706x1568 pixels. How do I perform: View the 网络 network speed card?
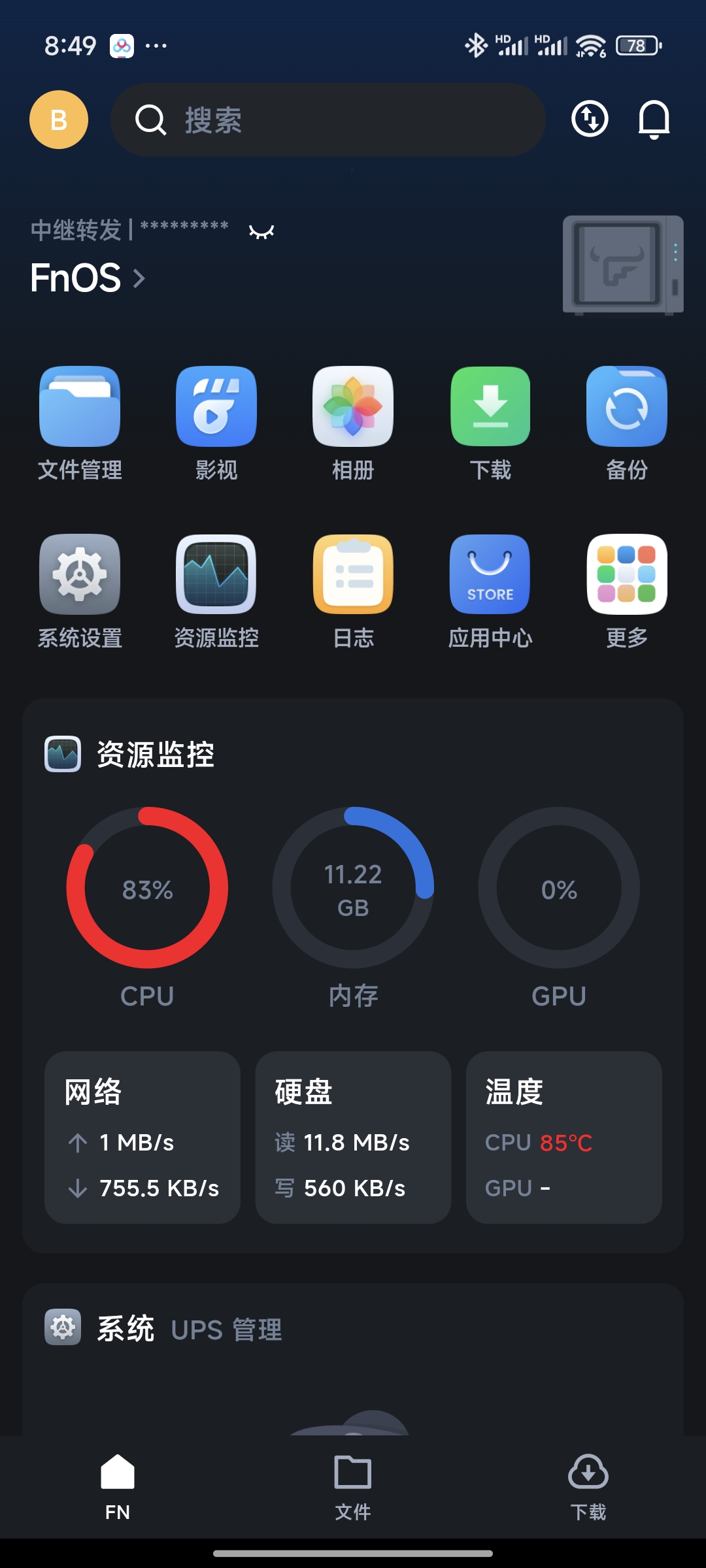[x=143, y=1137]
